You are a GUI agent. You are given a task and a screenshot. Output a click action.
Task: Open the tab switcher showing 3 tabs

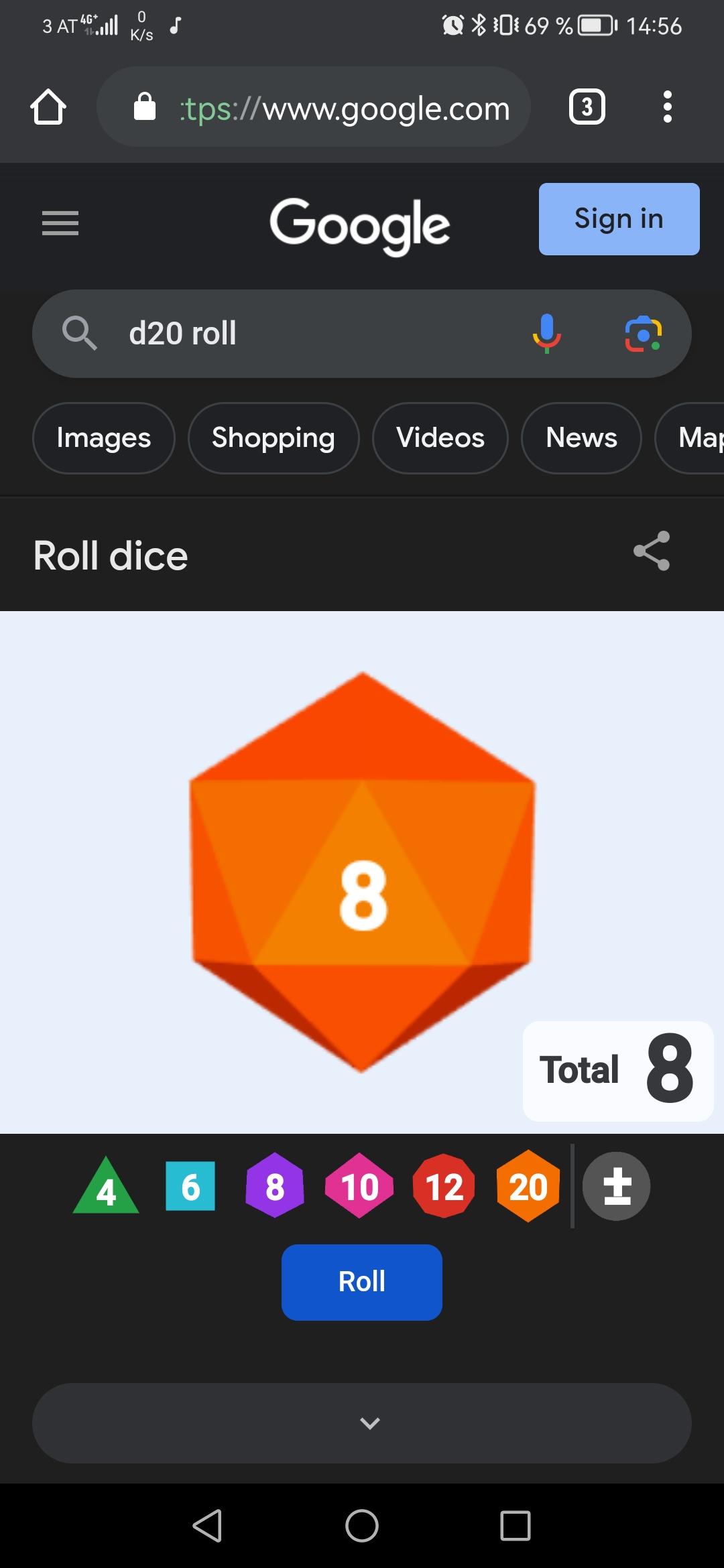pos(587,107)
